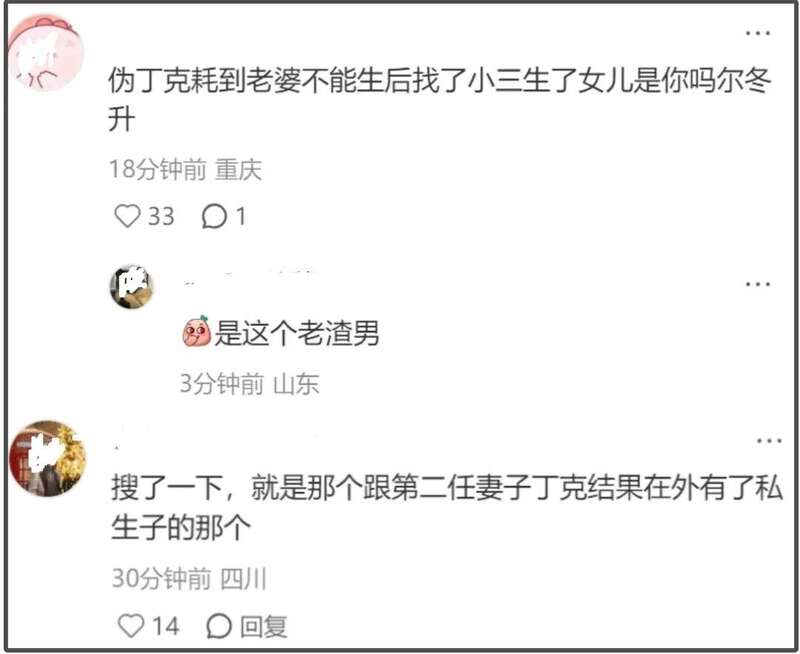
Task: Like the comment with 14 likes
Action: (131, 626)
